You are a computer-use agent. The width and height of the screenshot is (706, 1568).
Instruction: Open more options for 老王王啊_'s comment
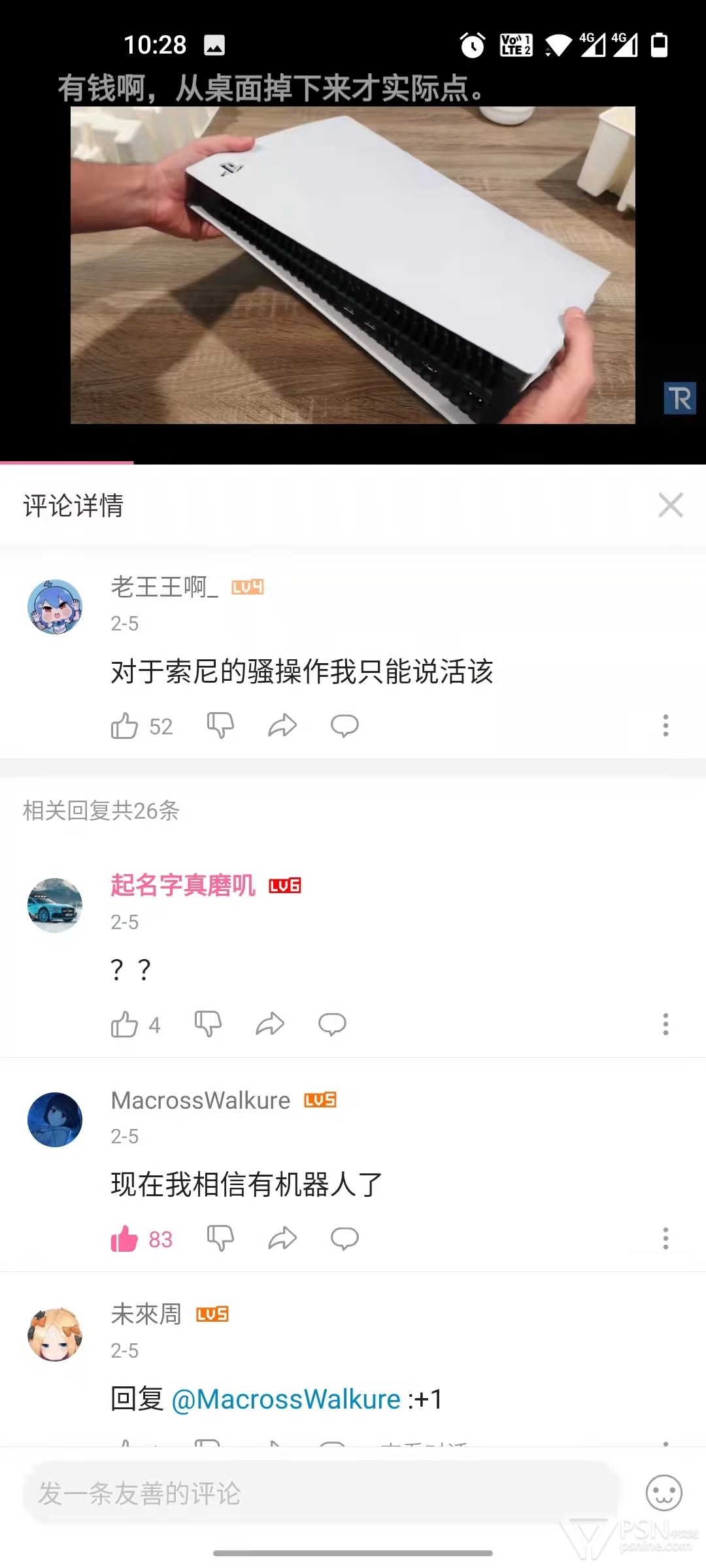[x=665, y=725]
